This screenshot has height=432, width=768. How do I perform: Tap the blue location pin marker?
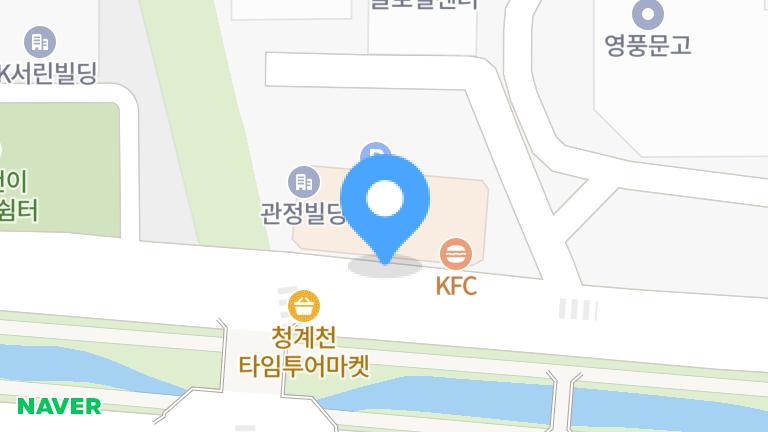coord(385,202)
